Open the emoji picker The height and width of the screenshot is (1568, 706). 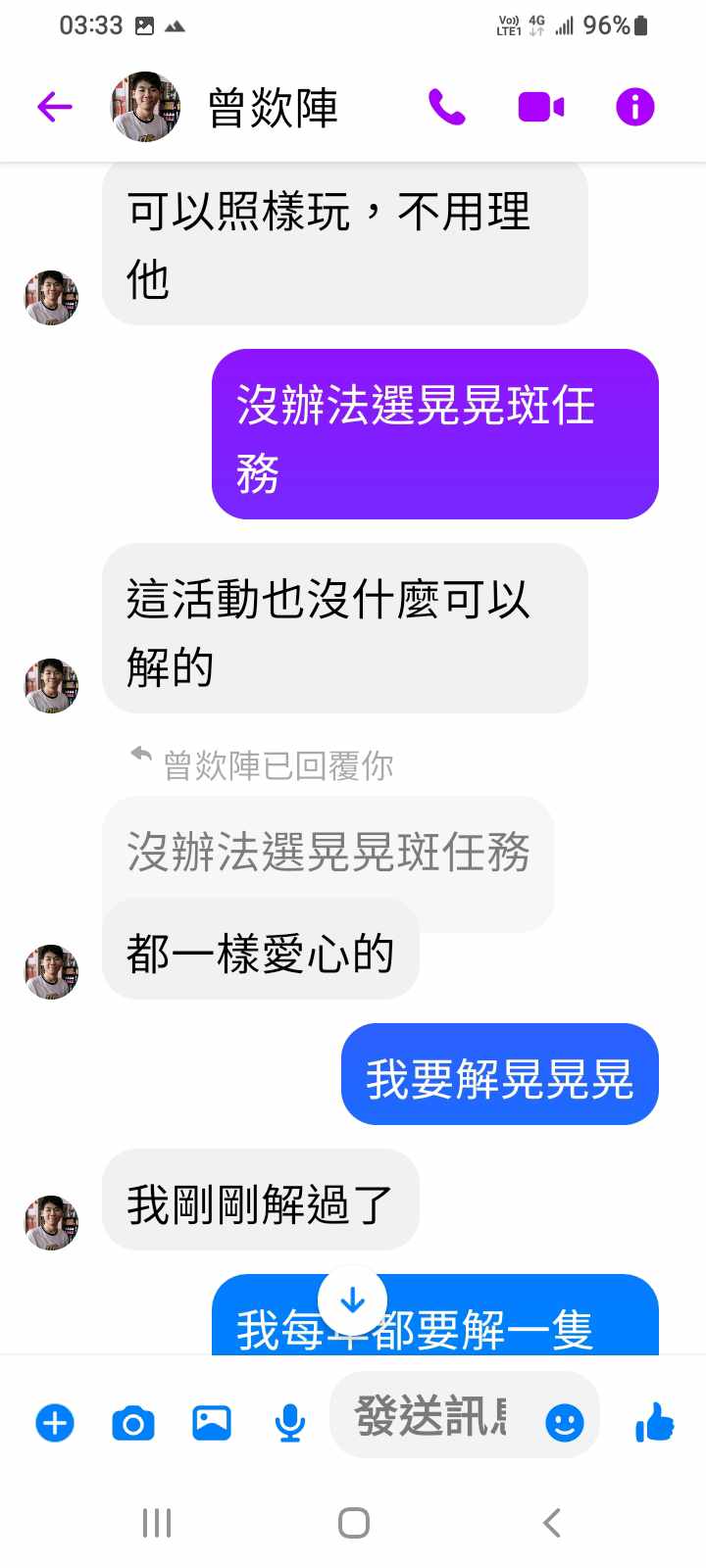564,1422
